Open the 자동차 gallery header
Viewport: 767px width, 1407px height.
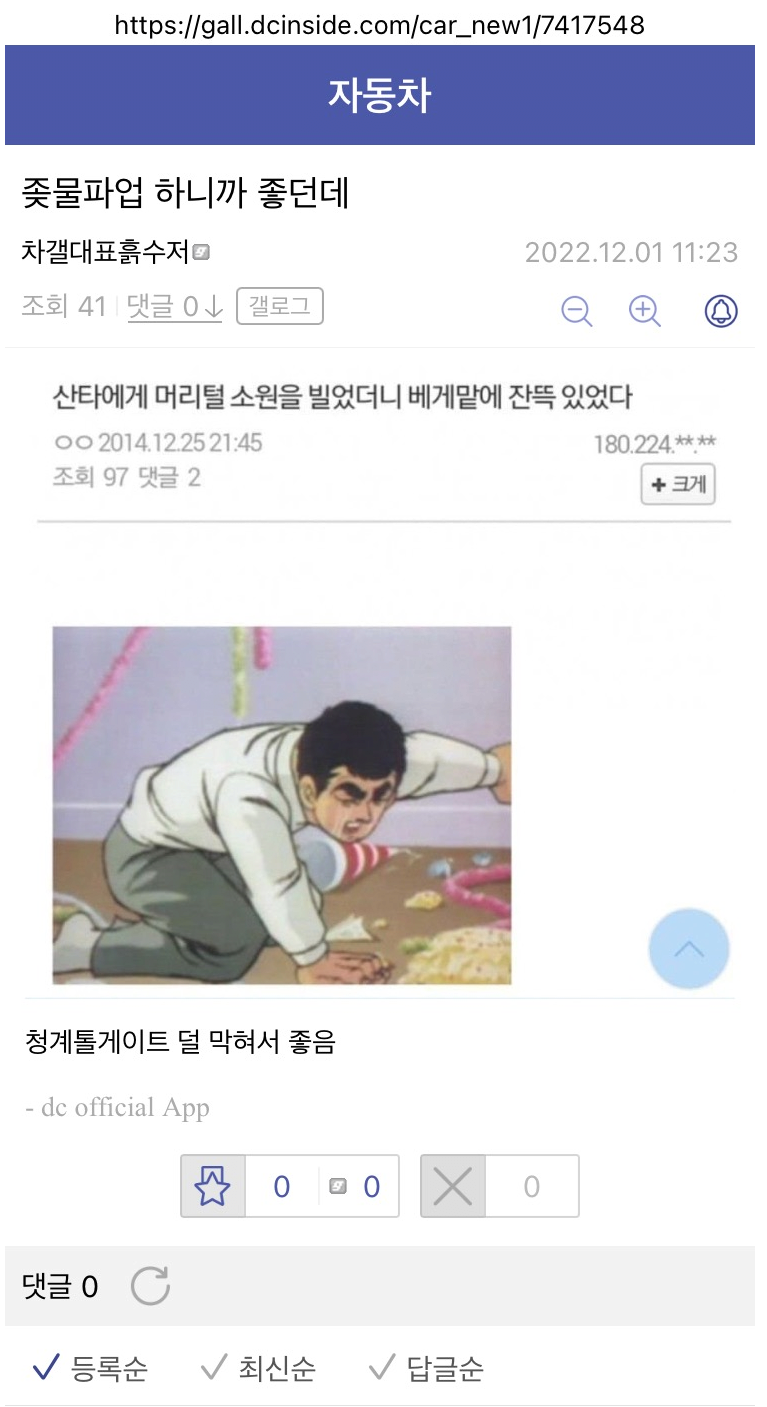[380, 95]
